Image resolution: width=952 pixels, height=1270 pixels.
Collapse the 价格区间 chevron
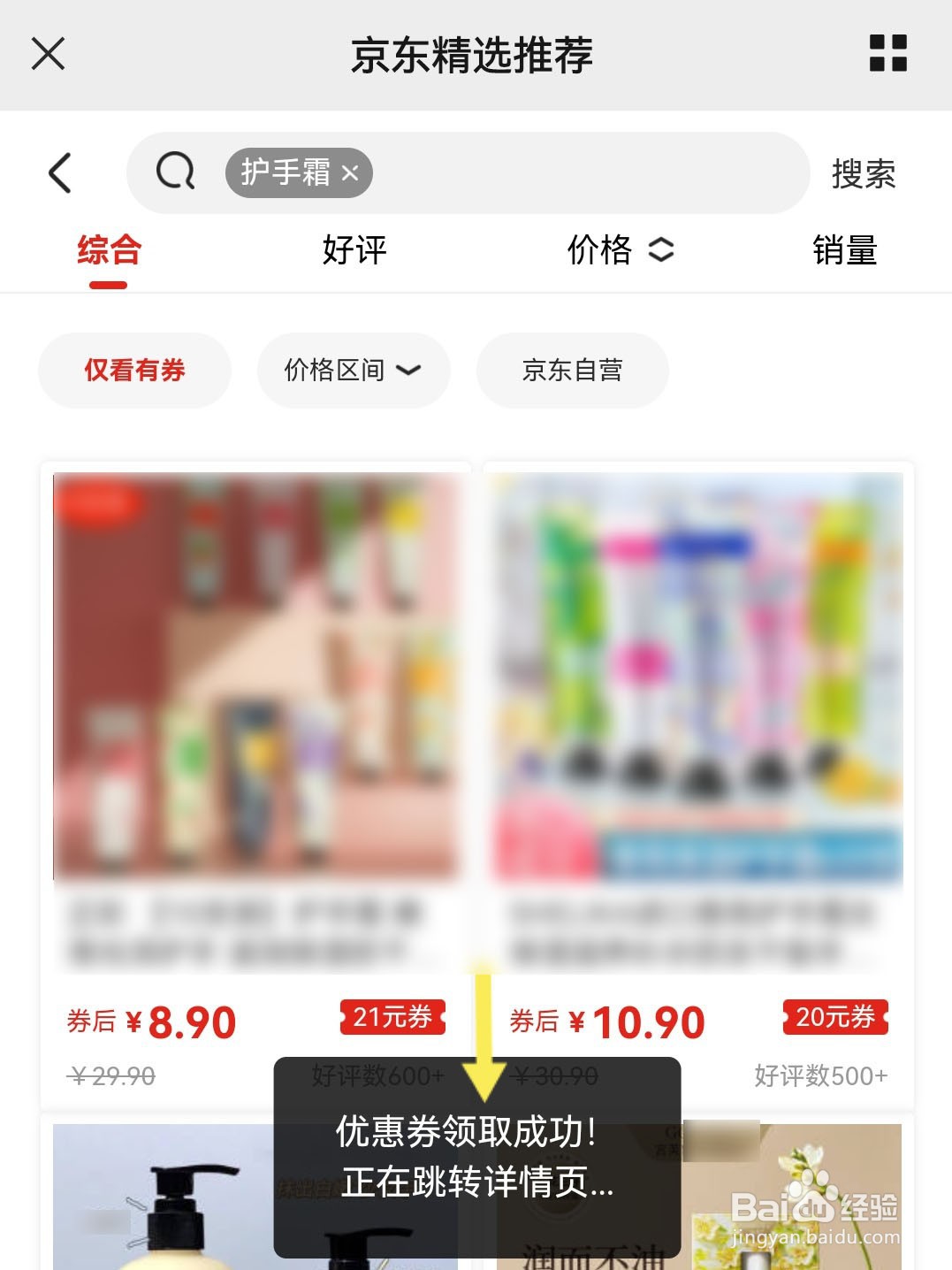click(408, 371)
